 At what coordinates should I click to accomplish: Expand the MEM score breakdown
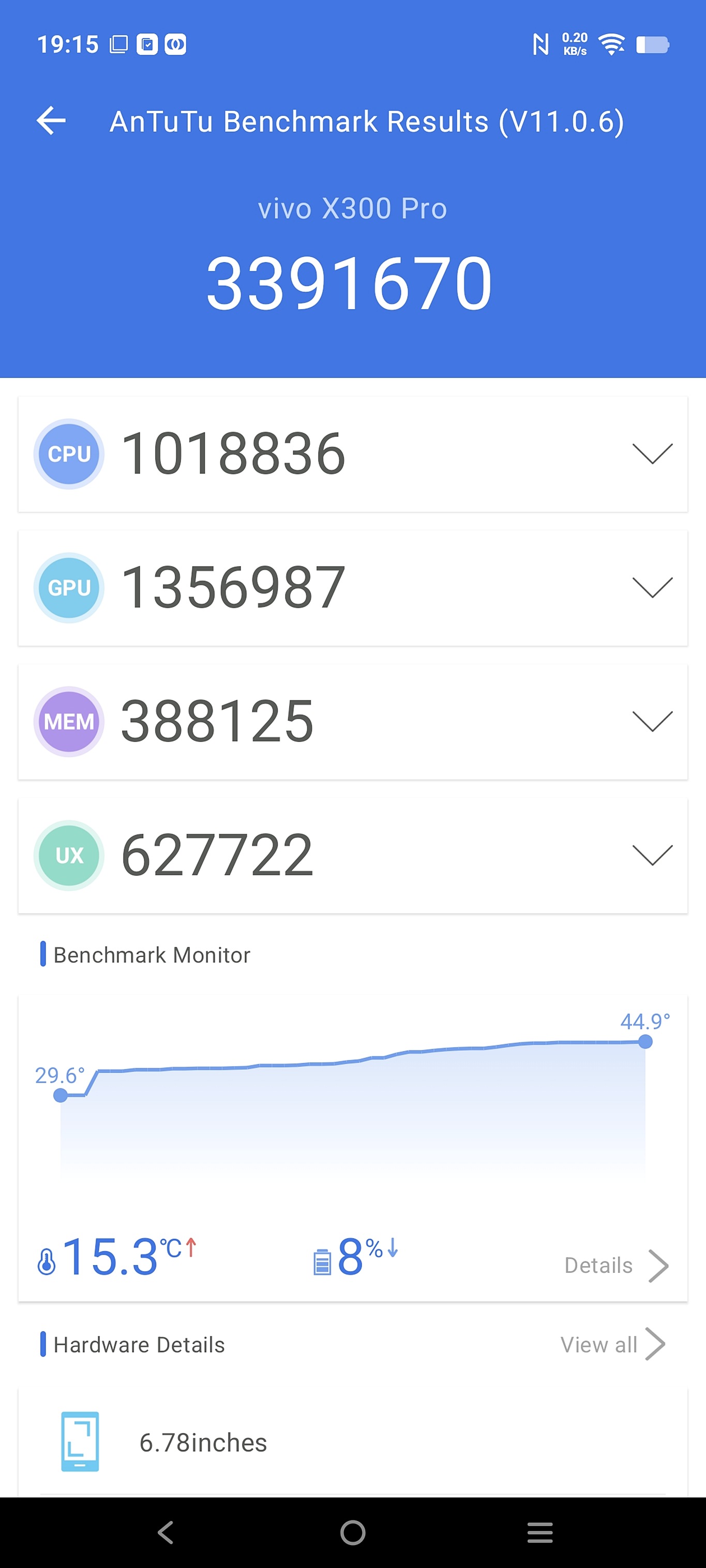point(652,721)
